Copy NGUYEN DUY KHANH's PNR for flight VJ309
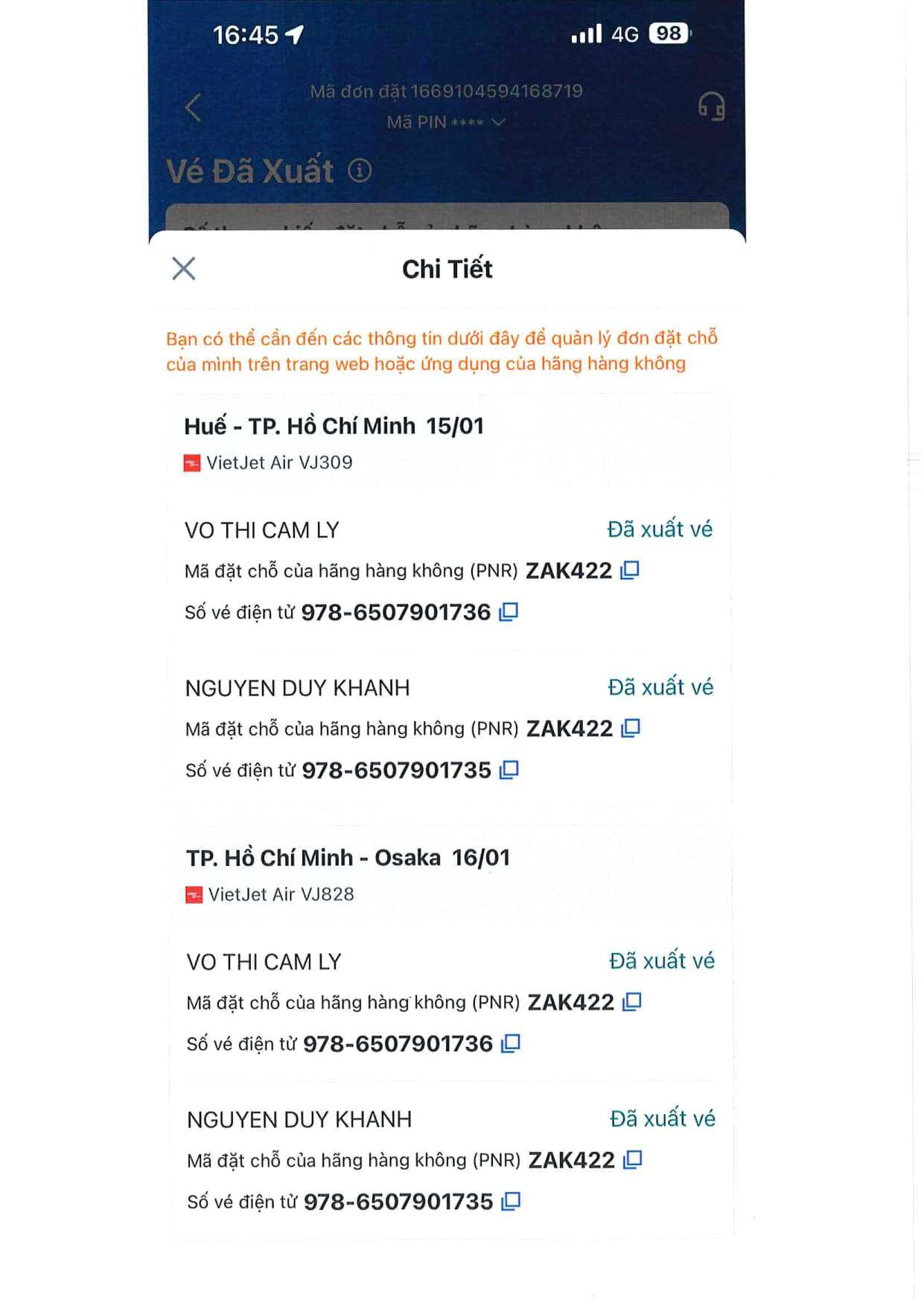 [631, 728]
